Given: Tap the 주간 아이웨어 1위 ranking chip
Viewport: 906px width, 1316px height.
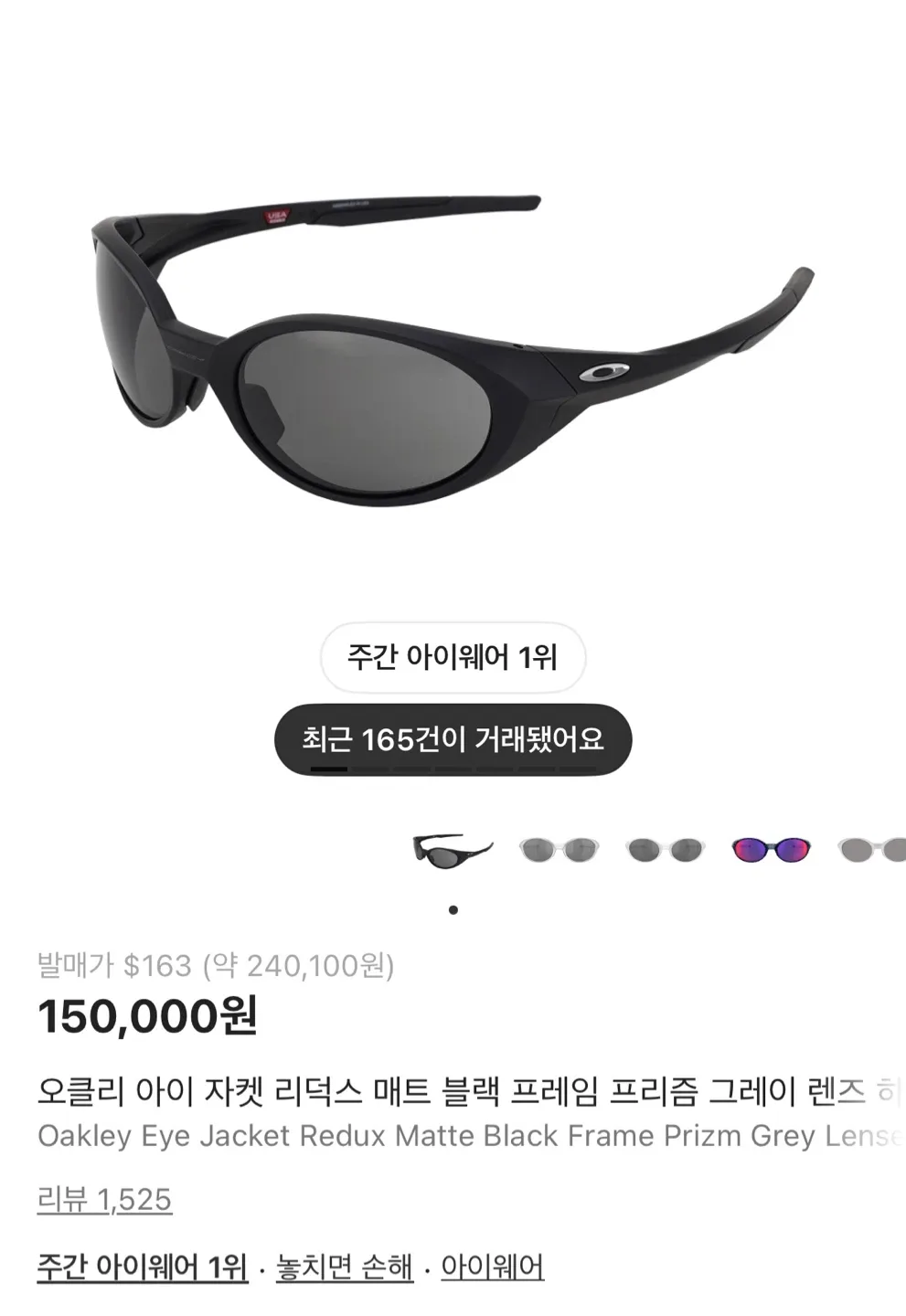Looking at the screenshot, I should point(453,657).
